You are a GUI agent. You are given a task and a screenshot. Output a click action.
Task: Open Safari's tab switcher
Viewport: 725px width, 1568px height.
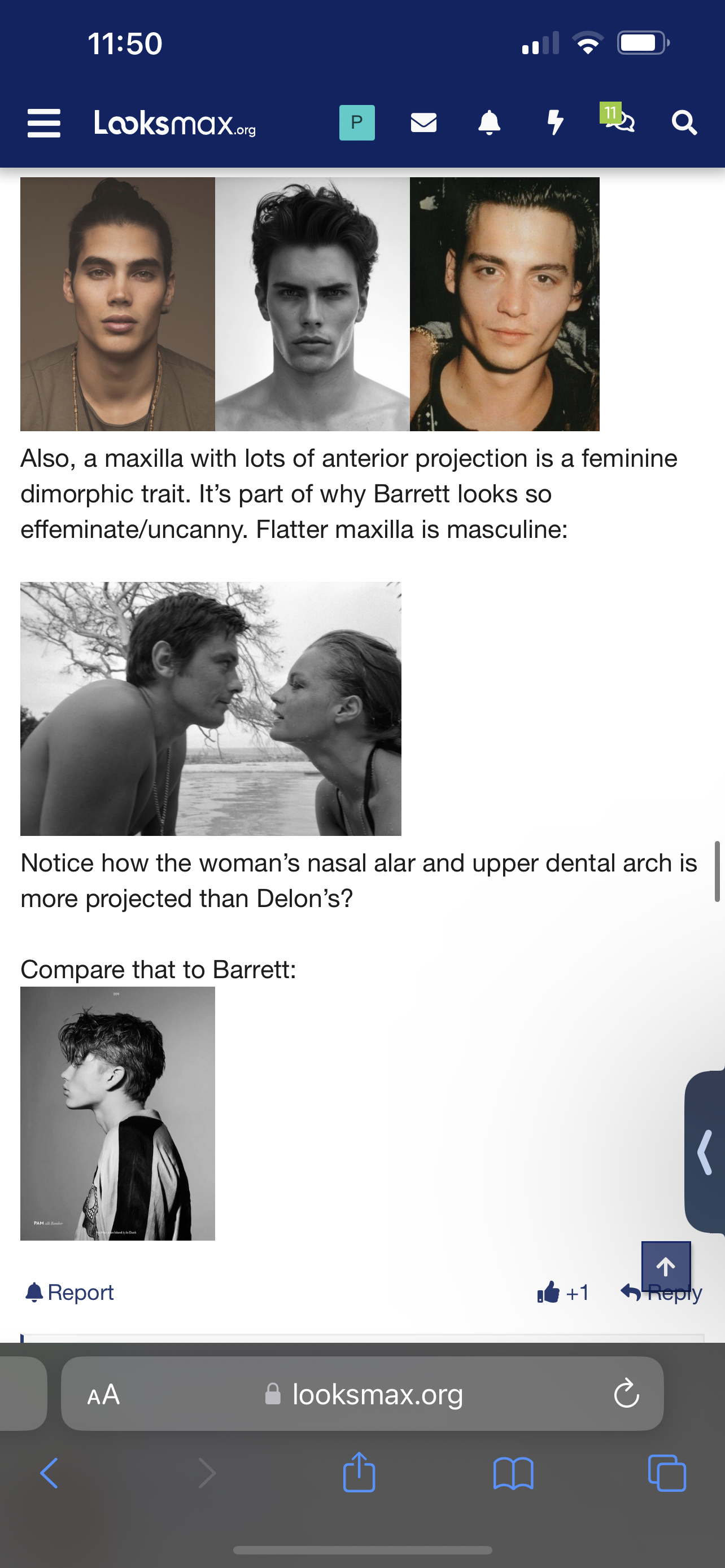tap(667, 1473)
